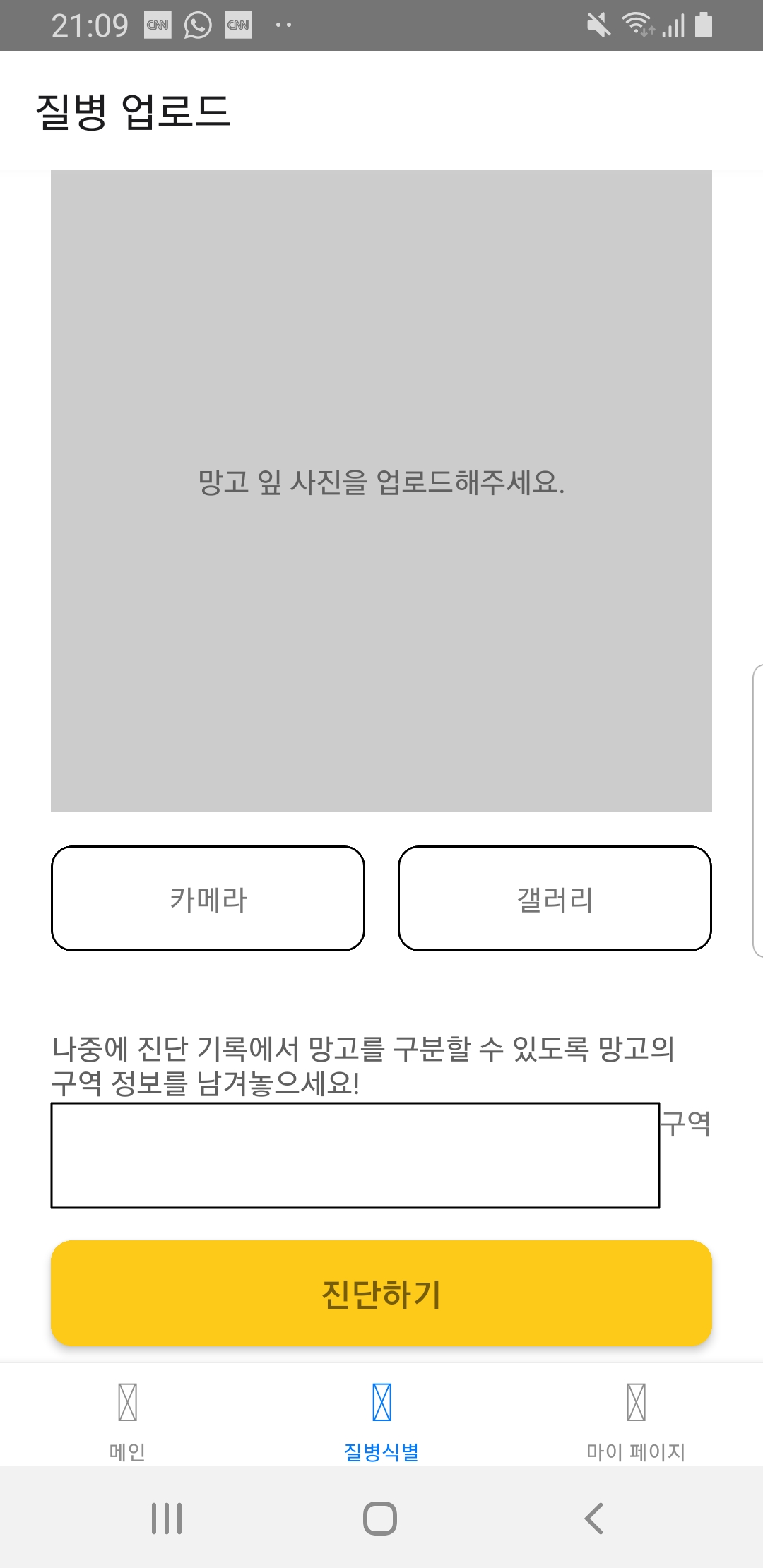Open the 갤러리 to pick a photo

[555, 898]
